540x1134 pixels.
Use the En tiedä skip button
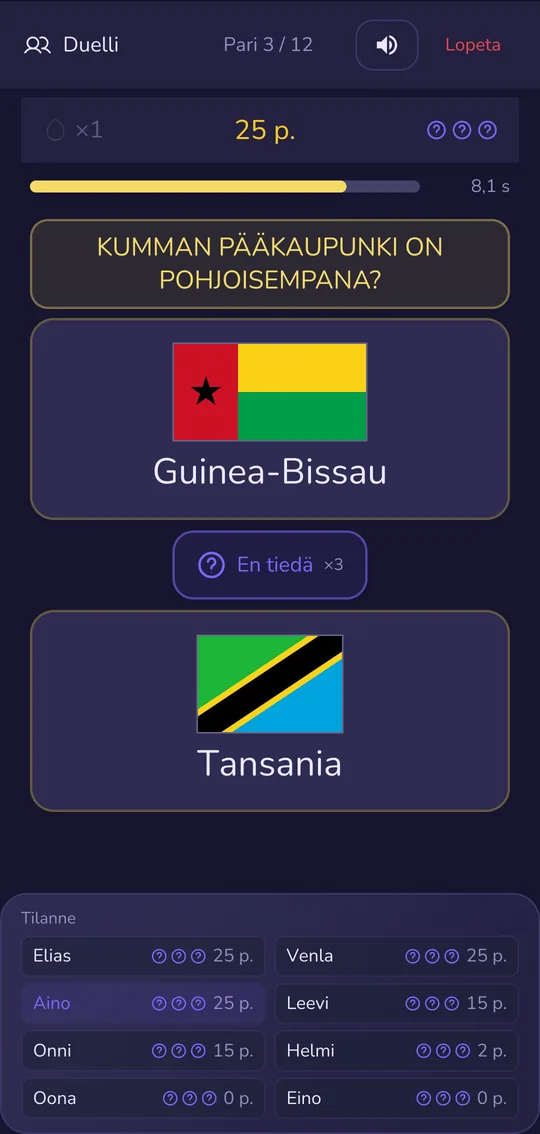pos(270,565)
